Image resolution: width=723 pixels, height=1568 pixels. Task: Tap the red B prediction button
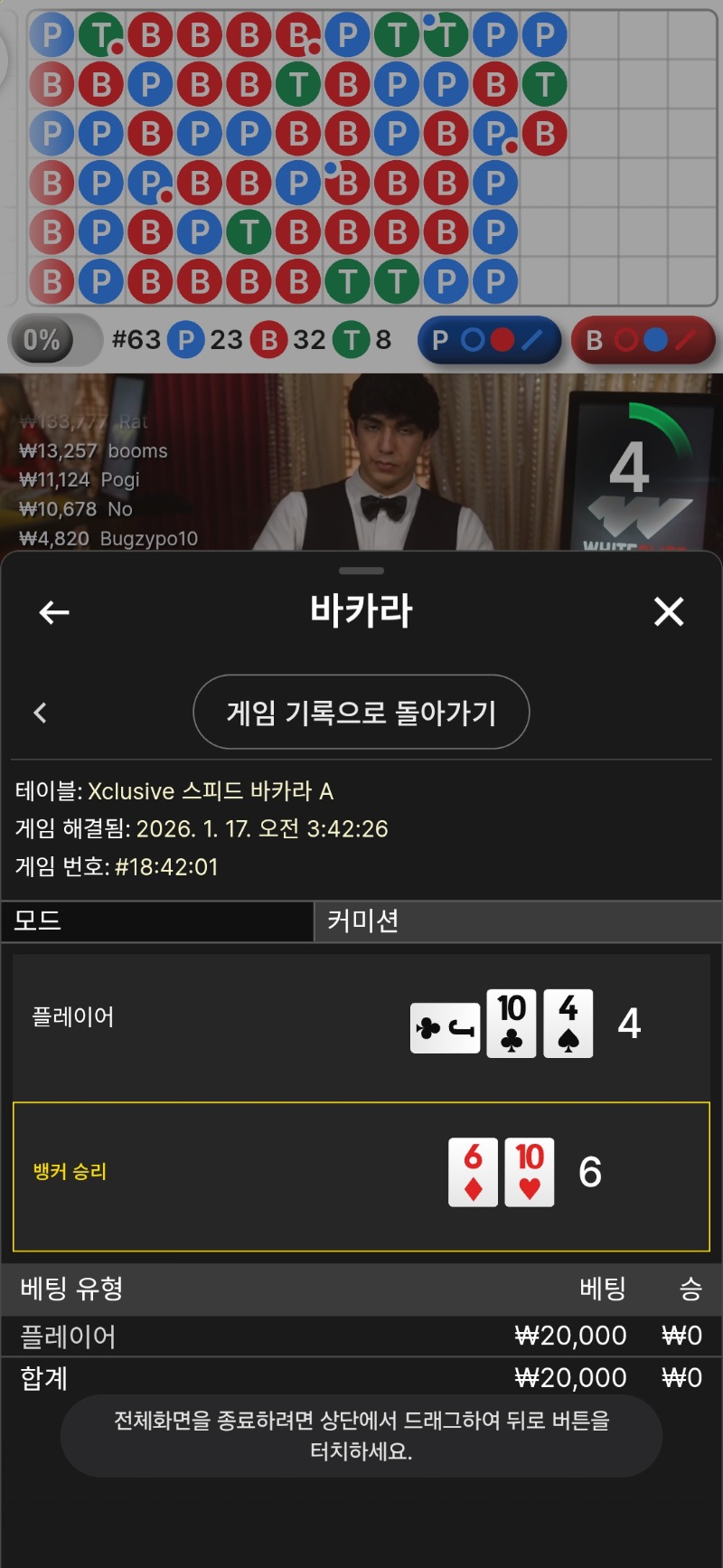643,340
